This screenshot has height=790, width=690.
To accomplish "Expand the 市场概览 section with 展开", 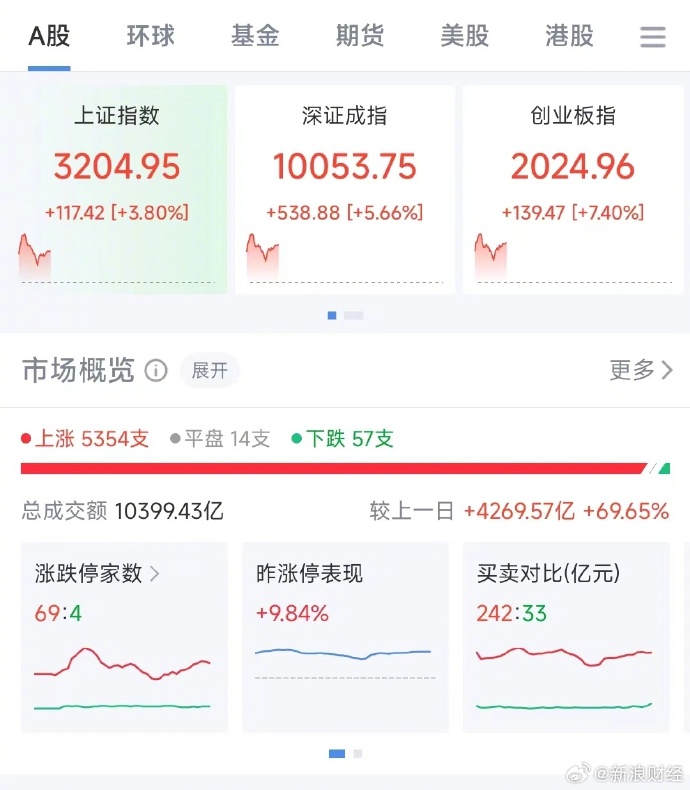I will (x=210, y=371).
